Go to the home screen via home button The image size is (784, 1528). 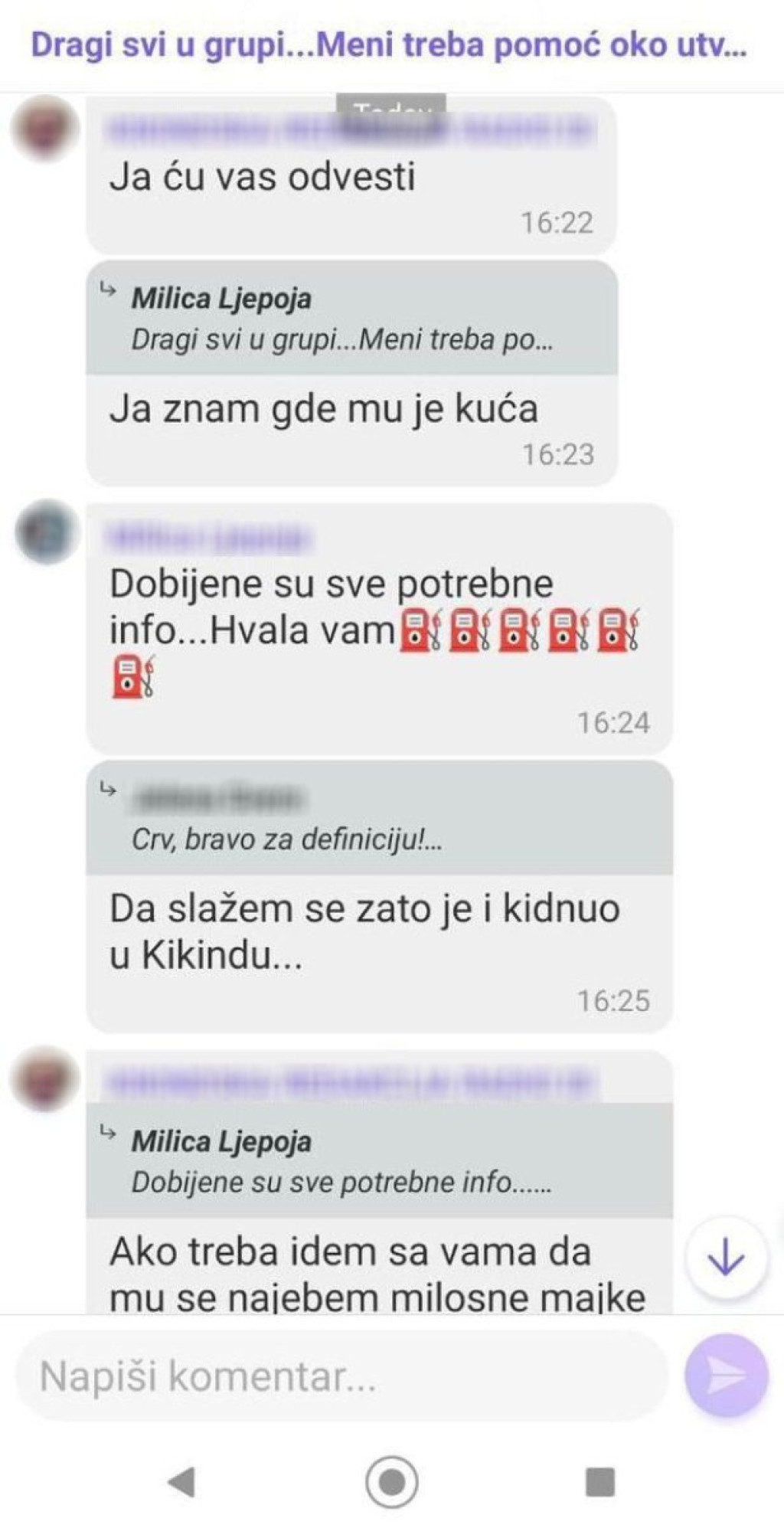[x=391, y=1481]
